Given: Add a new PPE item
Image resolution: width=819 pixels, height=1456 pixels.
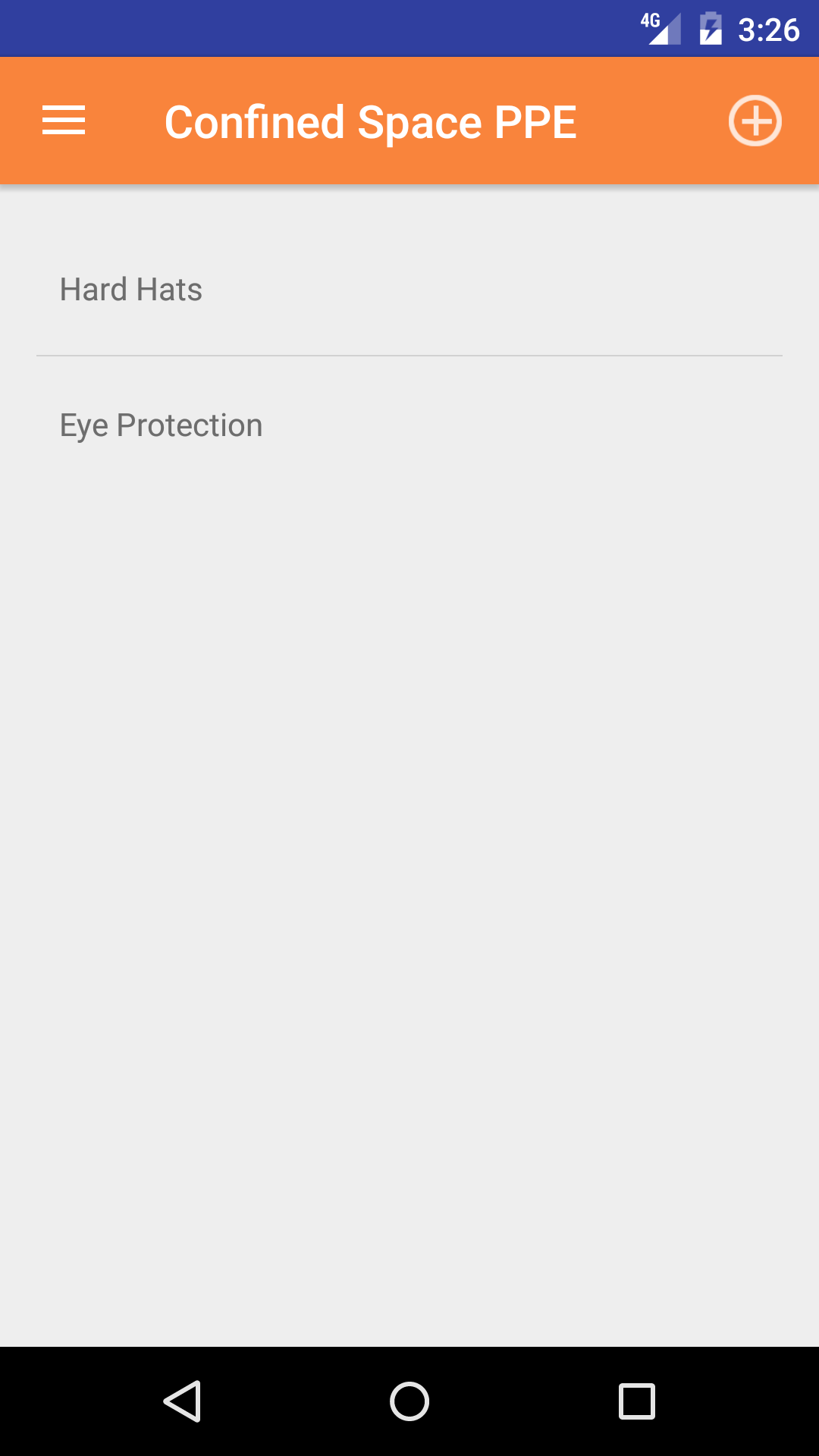Looking at the screenshot, I should (755, 121).
